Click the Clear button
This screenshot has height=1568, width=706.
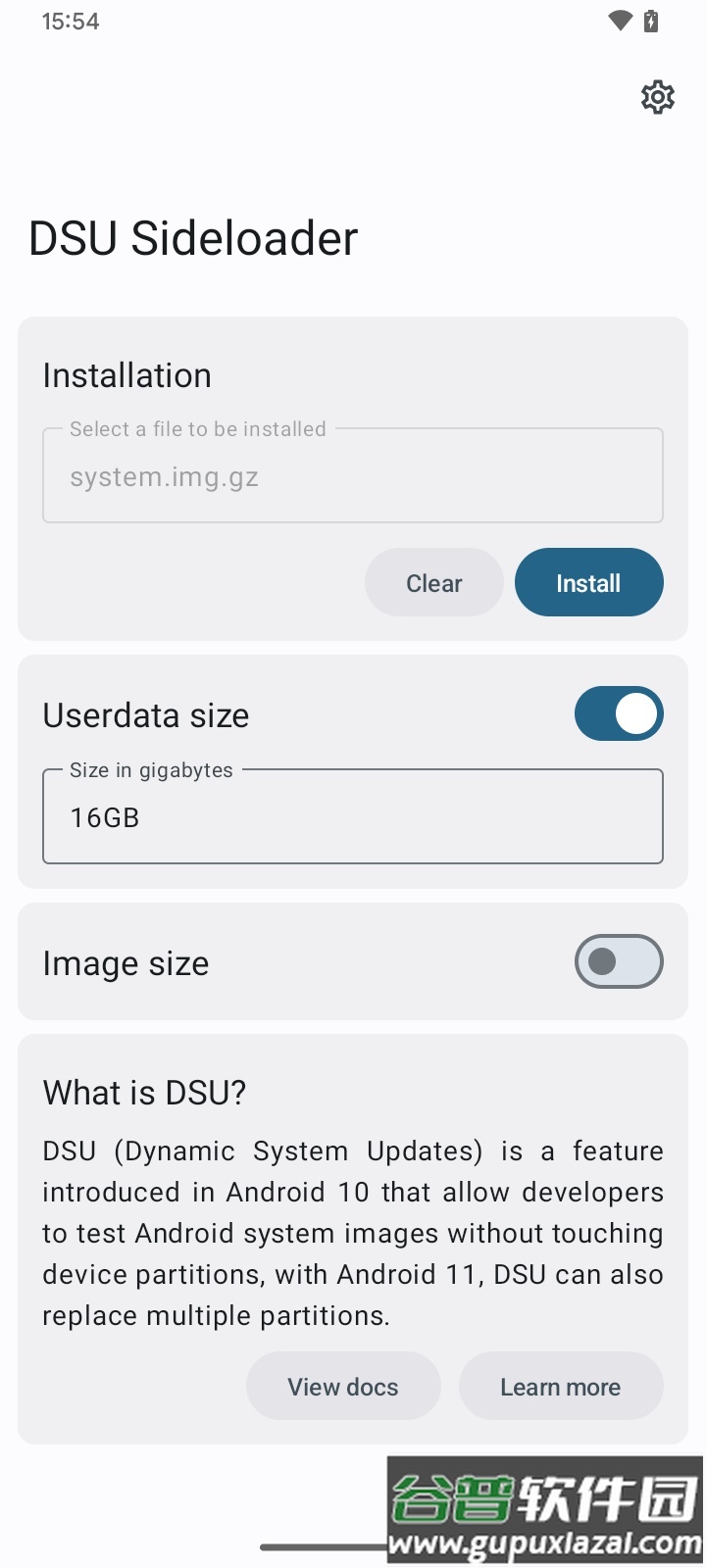point(433,582)
